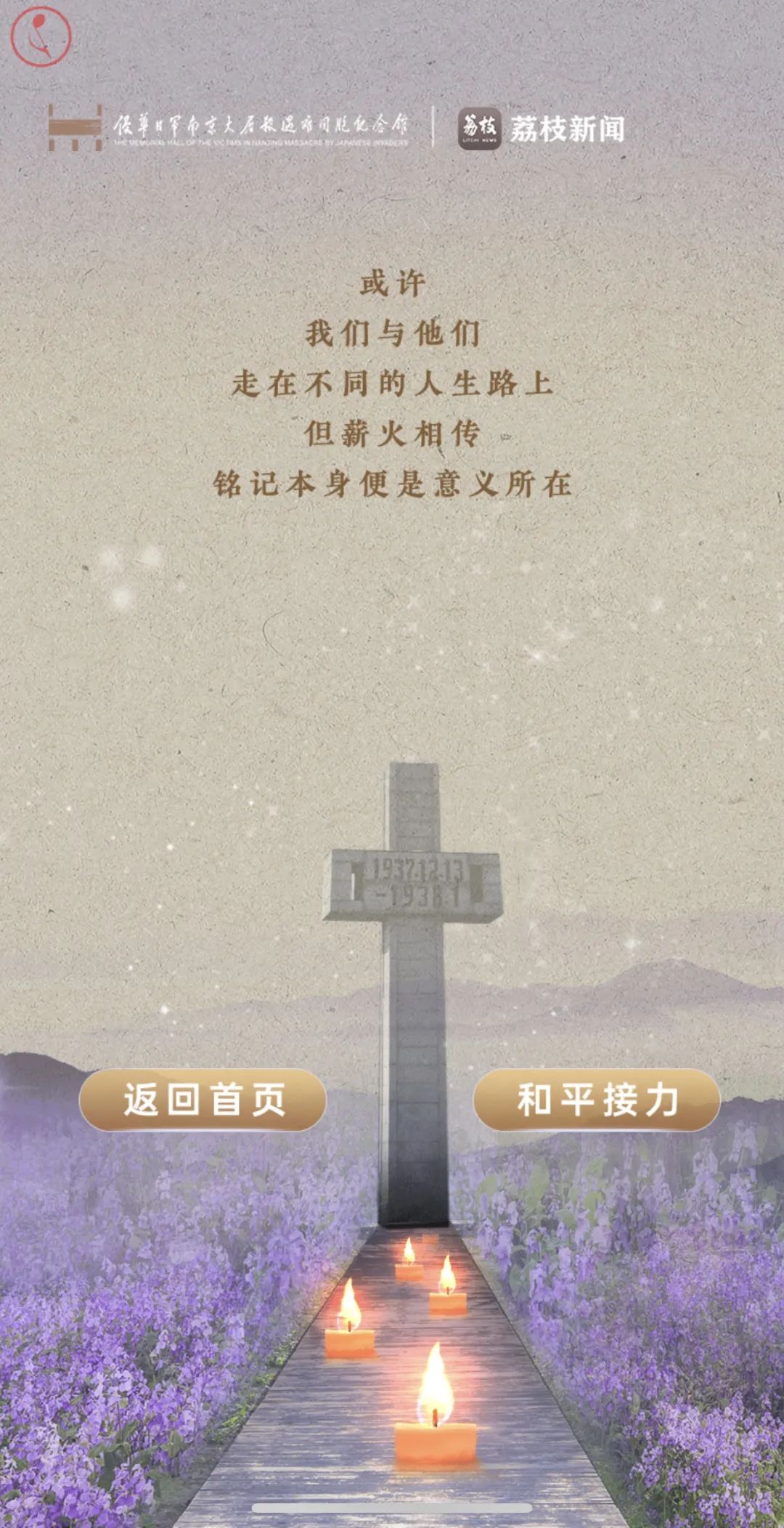Join the 和平接力 peace relay
Screen dimensions: 784x1528
click(x=597, y=1100)
